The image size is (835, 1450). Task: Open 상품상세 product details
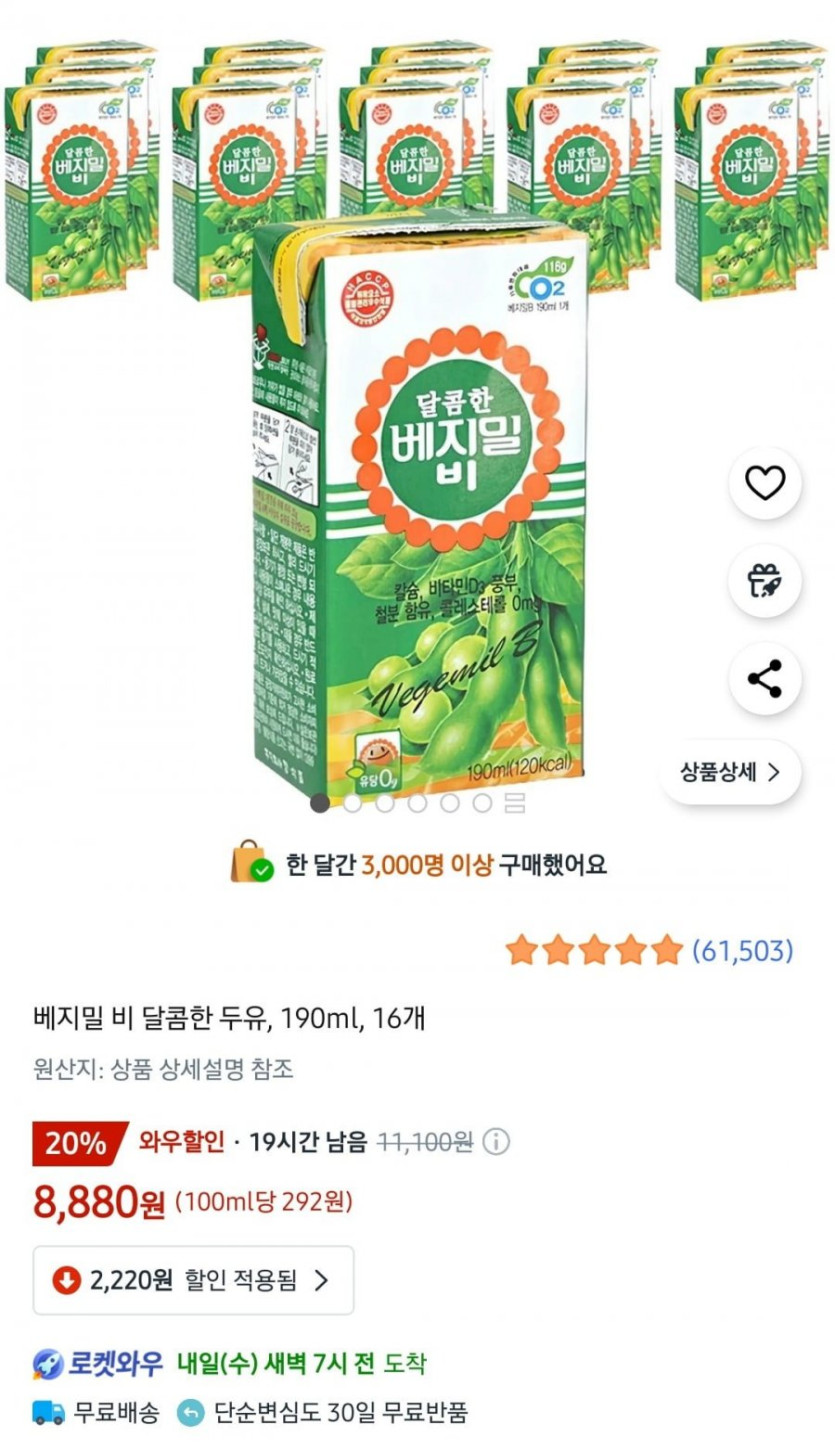[730, 772]
